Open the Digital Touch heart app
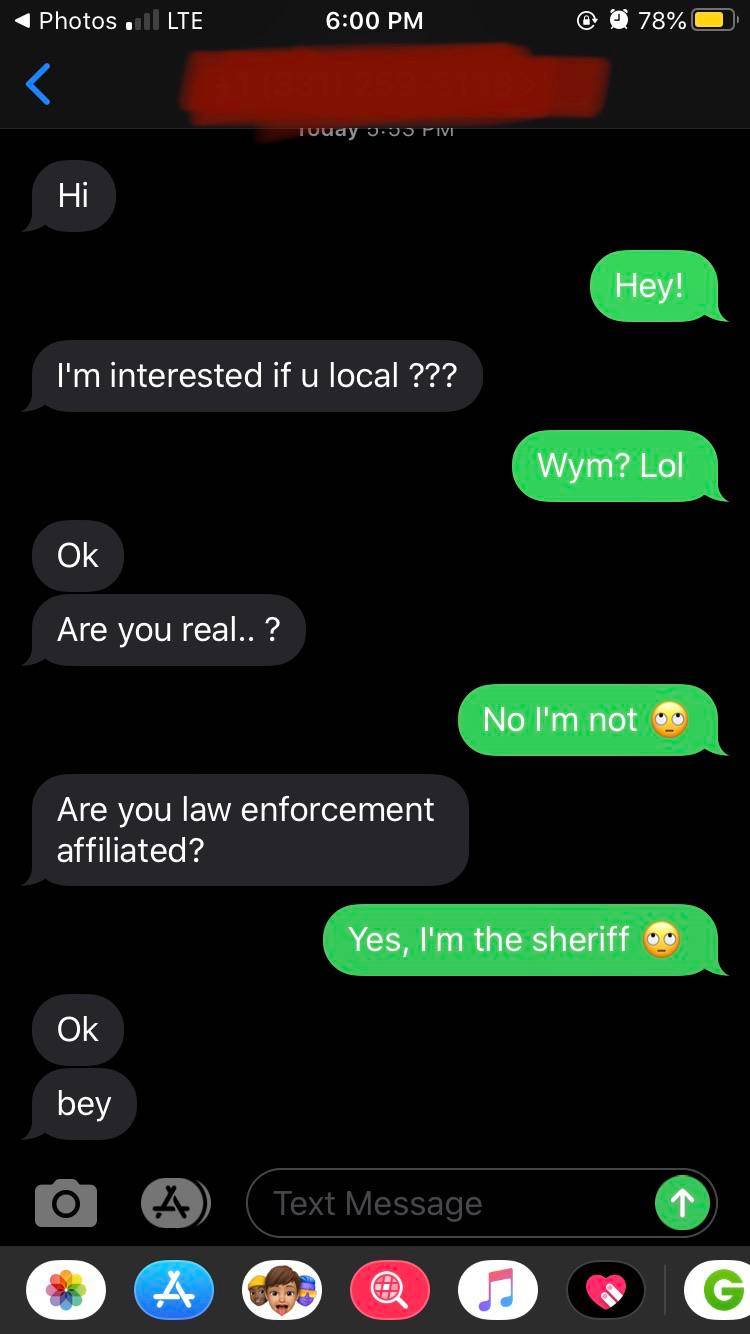Screen dimensions: 750x1334 pos(606,1291)
